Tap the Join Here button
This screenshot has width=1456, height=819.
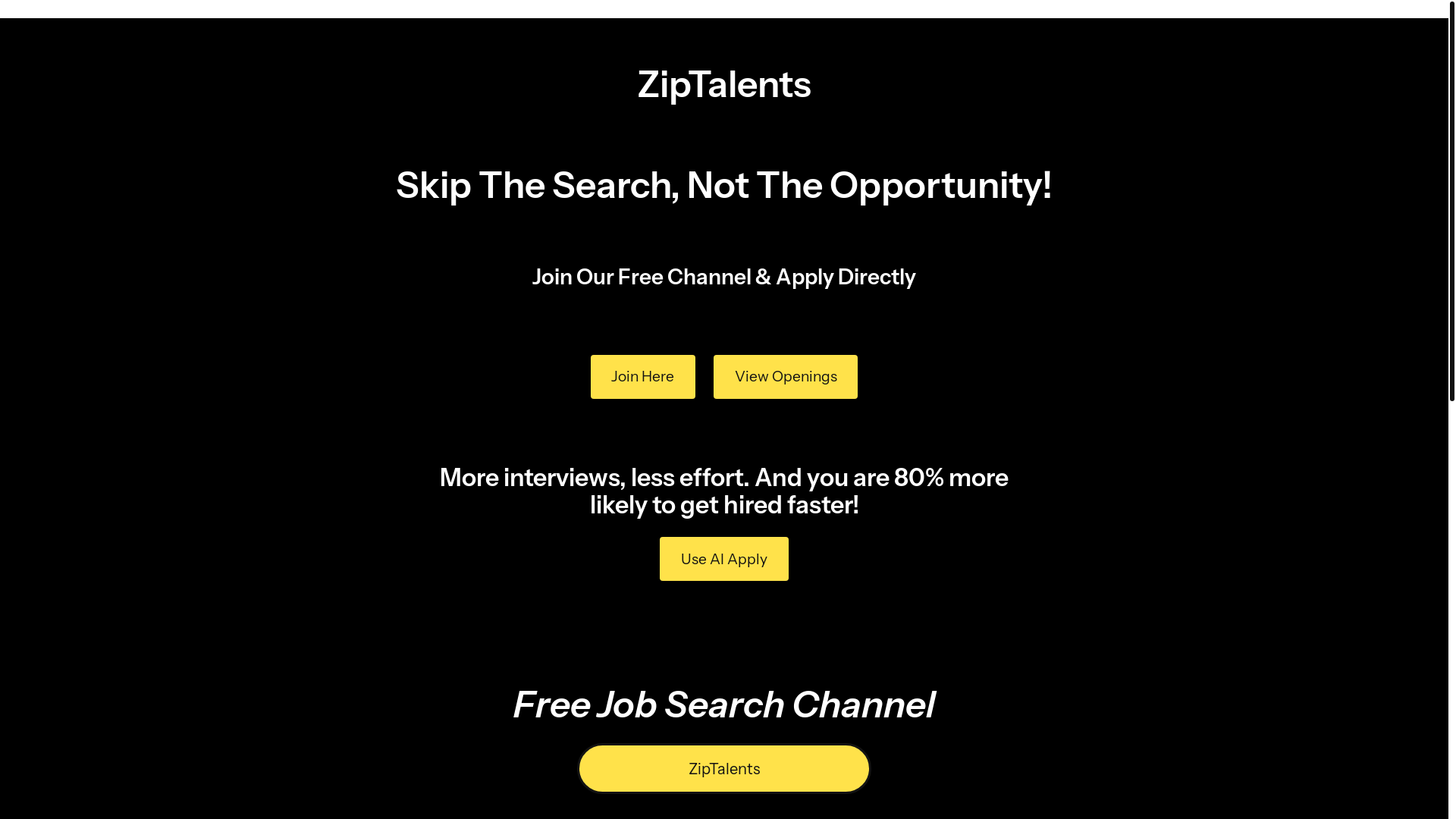point(642,377)
